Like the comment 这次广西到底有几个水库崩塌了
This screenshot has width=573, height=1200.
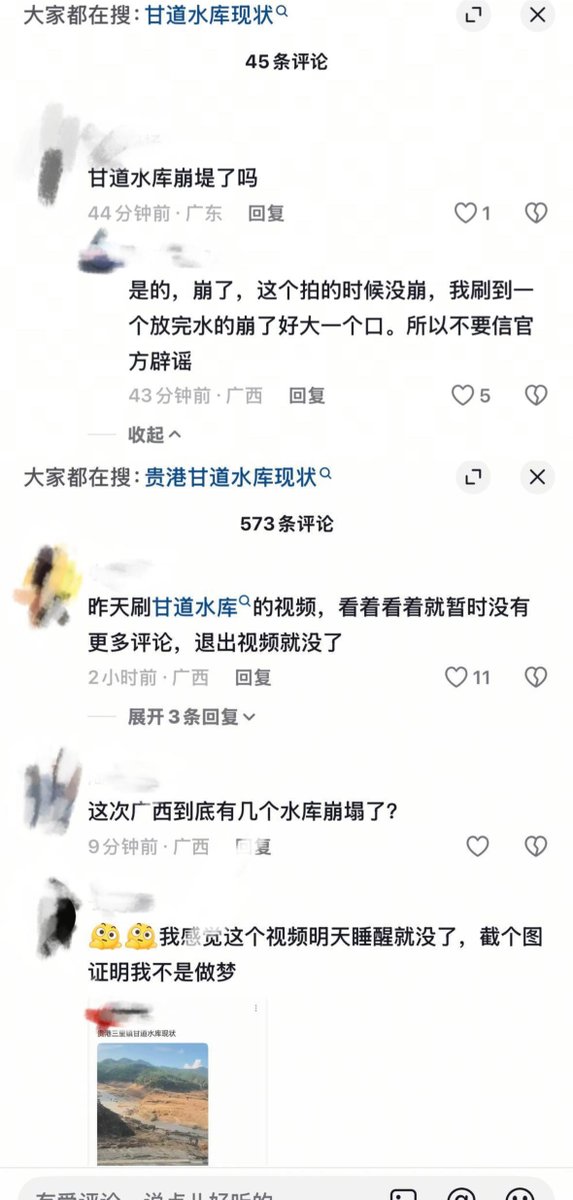pyautogui.click(x=478, y=847)
